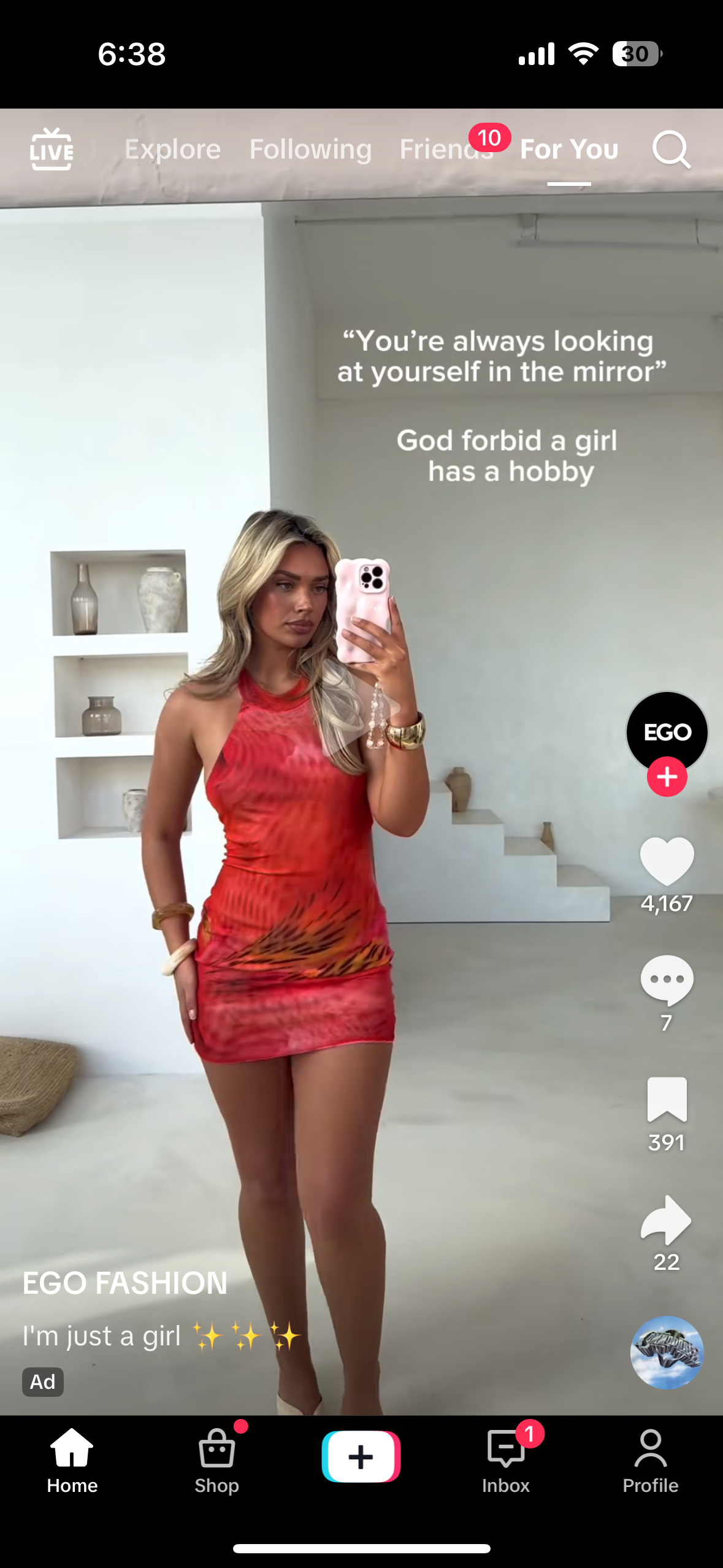Image resolution: width=723 pixels, height=1568 pixels.
Task: Open the Inbox tab
Action: click(x=505, y=1460)
